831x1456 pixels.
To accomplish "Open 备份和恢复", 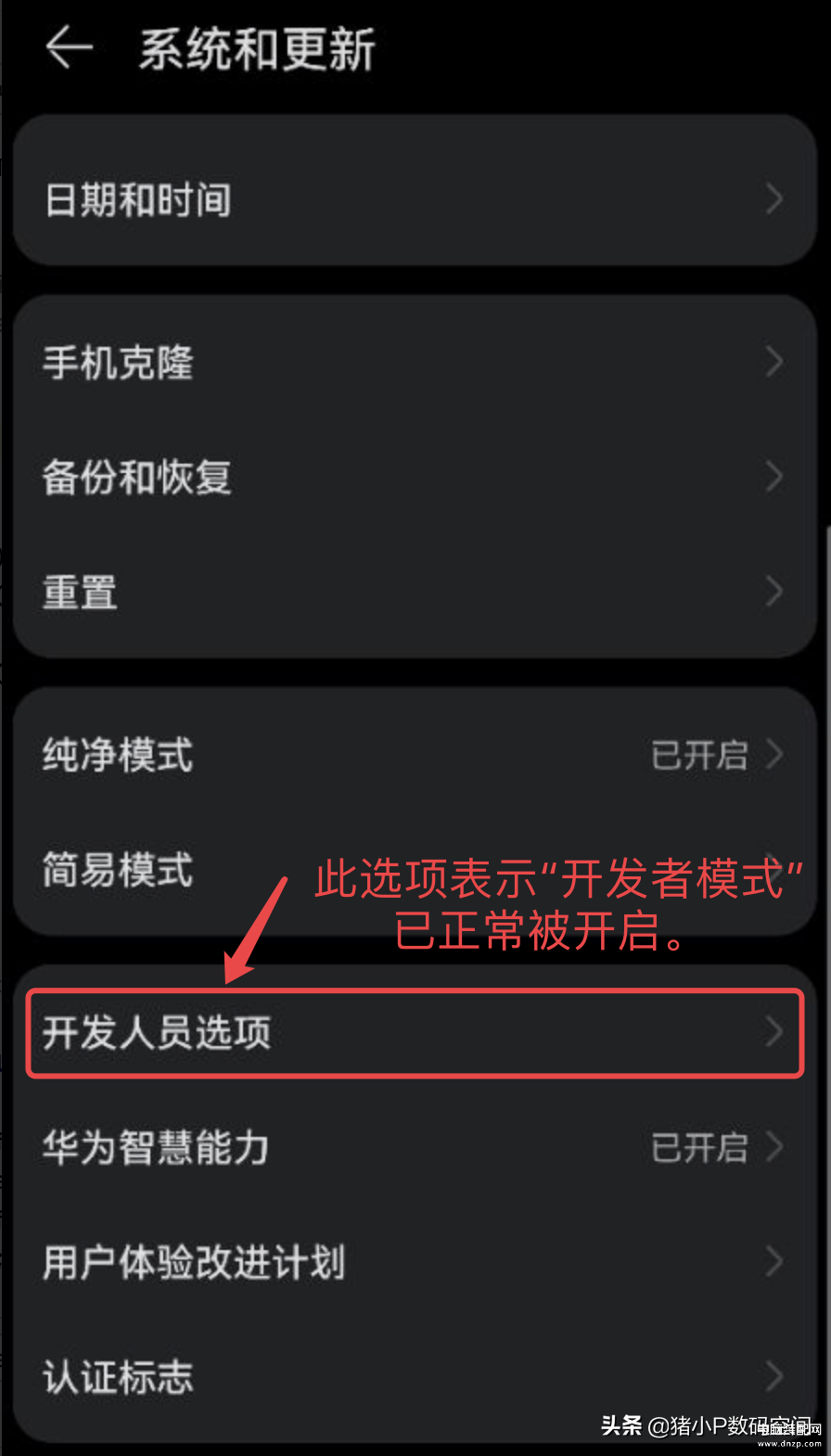I will coord(414,477).
